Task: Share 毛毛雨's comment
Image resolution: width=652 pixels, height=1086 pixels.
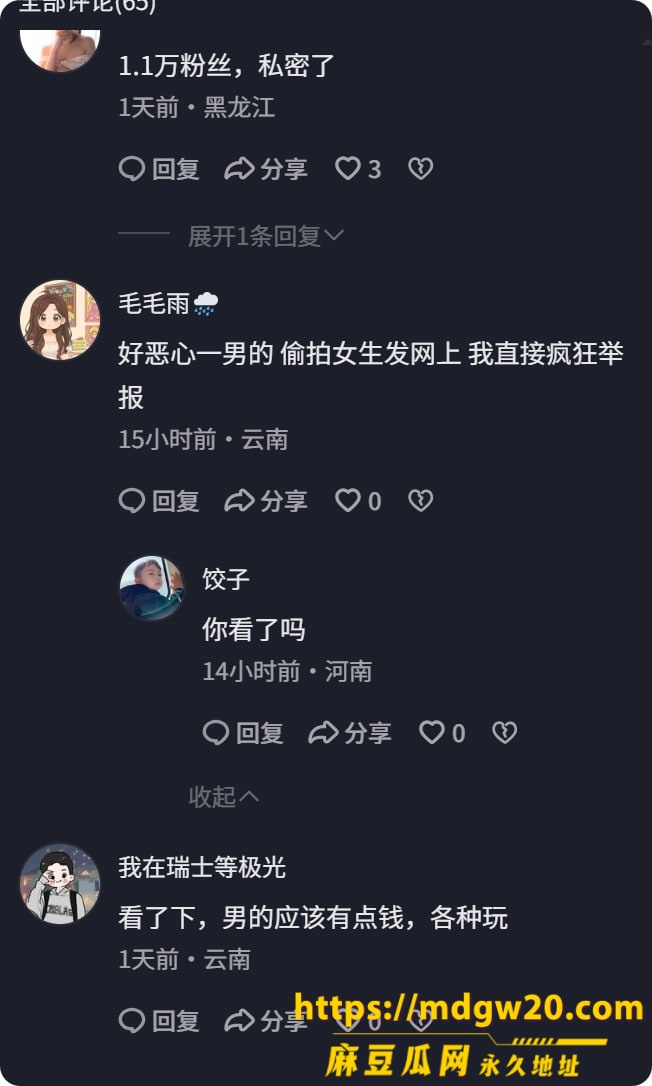Action: click(266, 501)
